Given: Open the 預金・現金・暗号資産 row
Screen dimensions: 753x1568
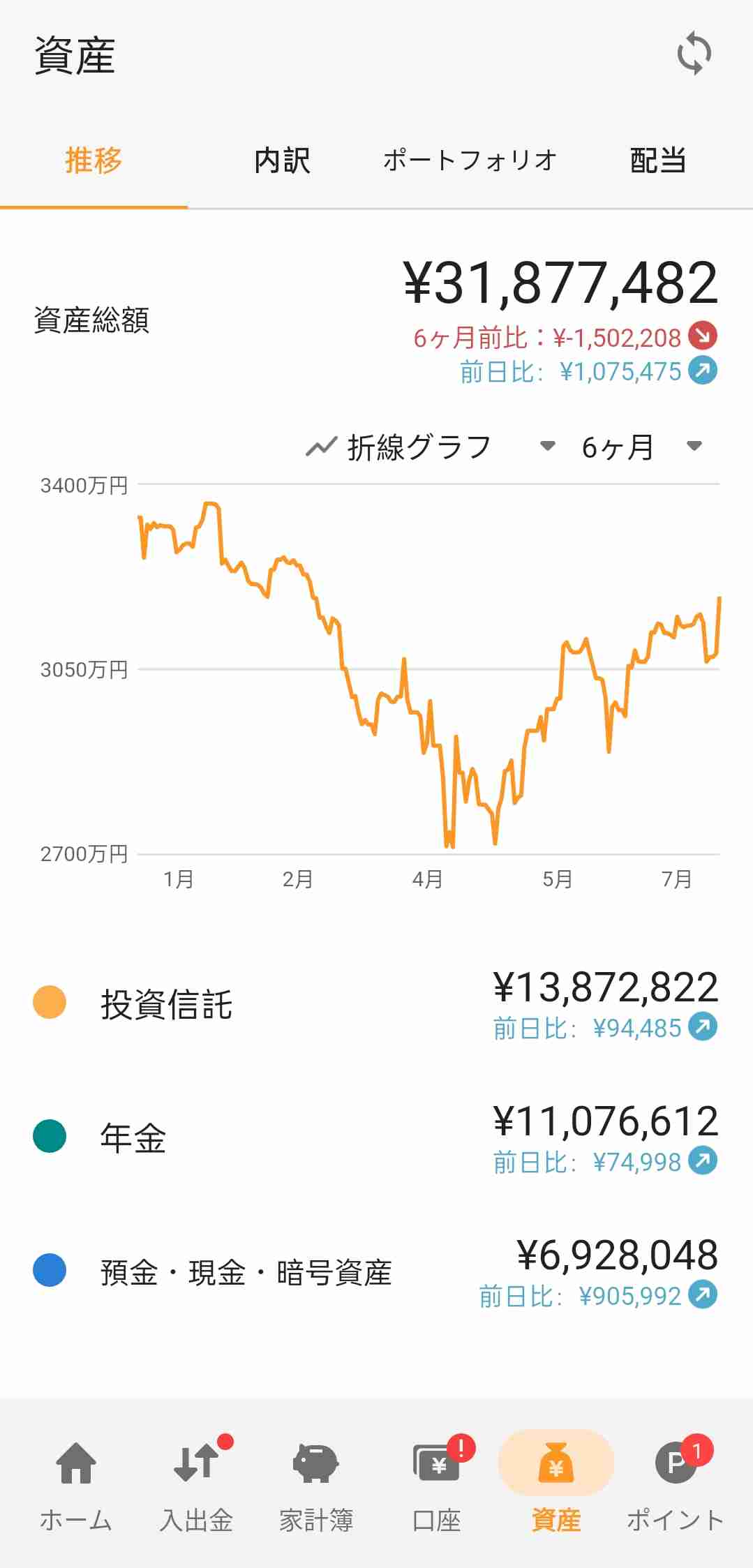Looking at the screenshot, I should pyautogui.click(x=376, y=1272).
